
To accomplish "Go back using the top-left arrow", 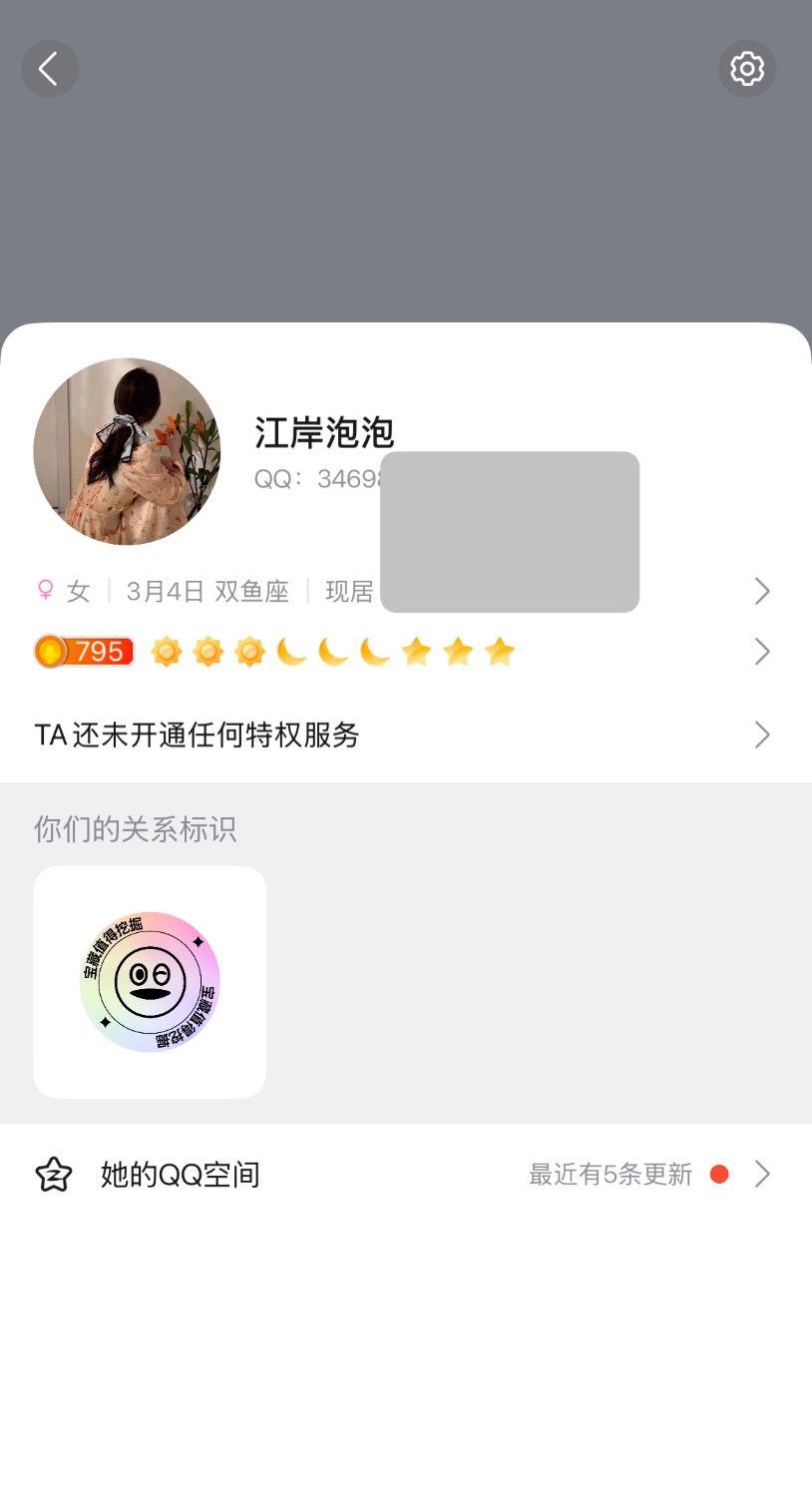I will (x=49, y=69).
